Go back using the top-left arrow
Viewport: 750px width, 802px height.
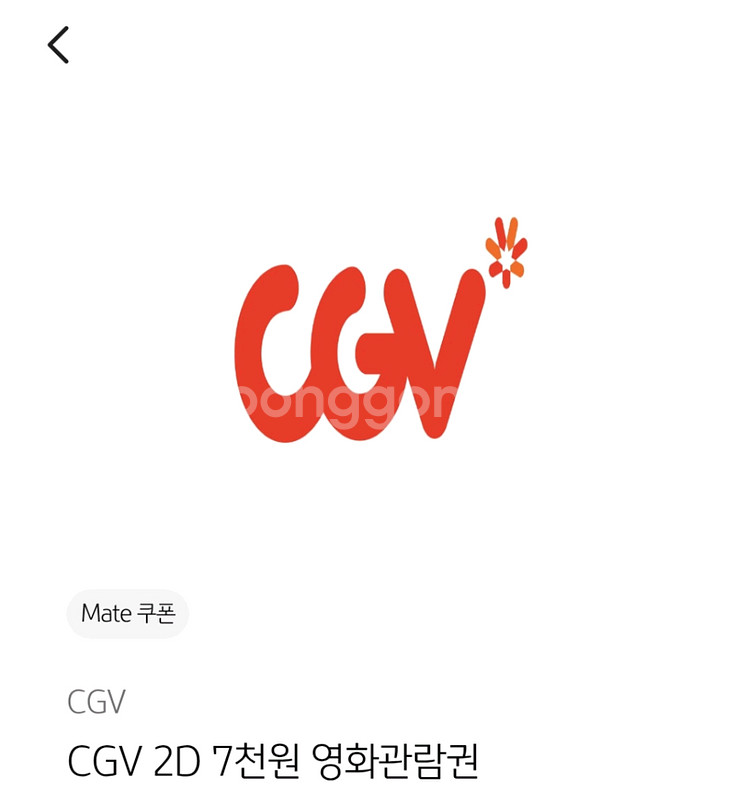tap(58, 45)
